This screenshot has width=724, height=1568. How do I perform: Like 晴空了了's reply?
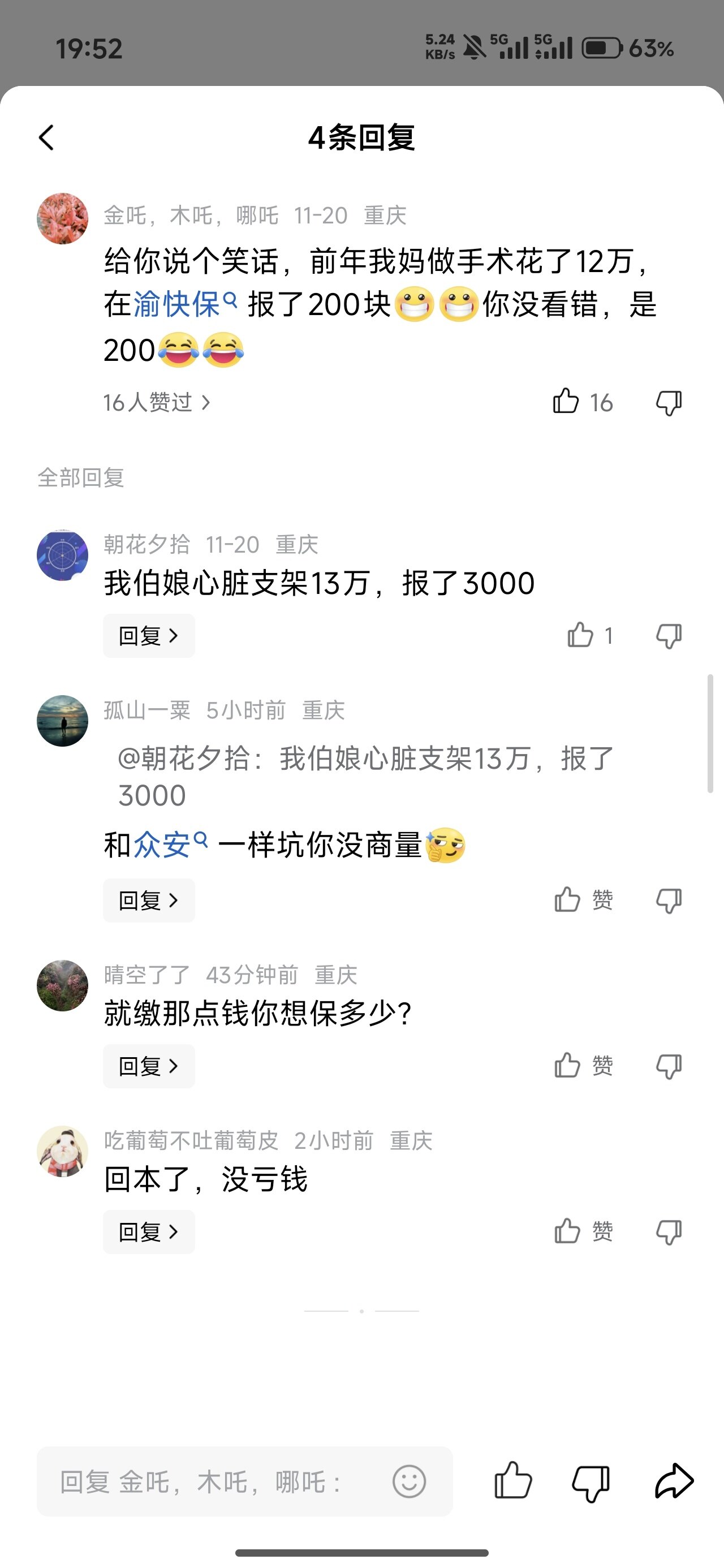[567, 1065]
